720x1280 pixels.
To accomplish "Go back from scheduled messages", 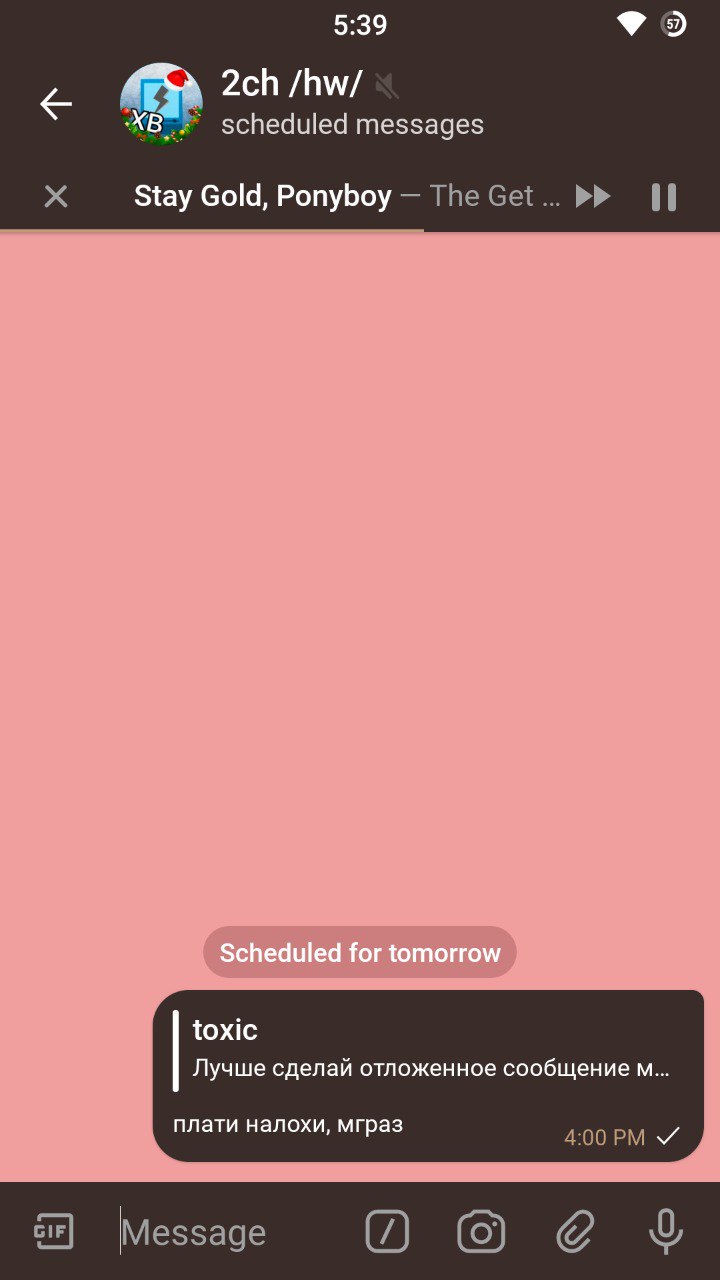I will pyautogui.click(x=56, y=104).
